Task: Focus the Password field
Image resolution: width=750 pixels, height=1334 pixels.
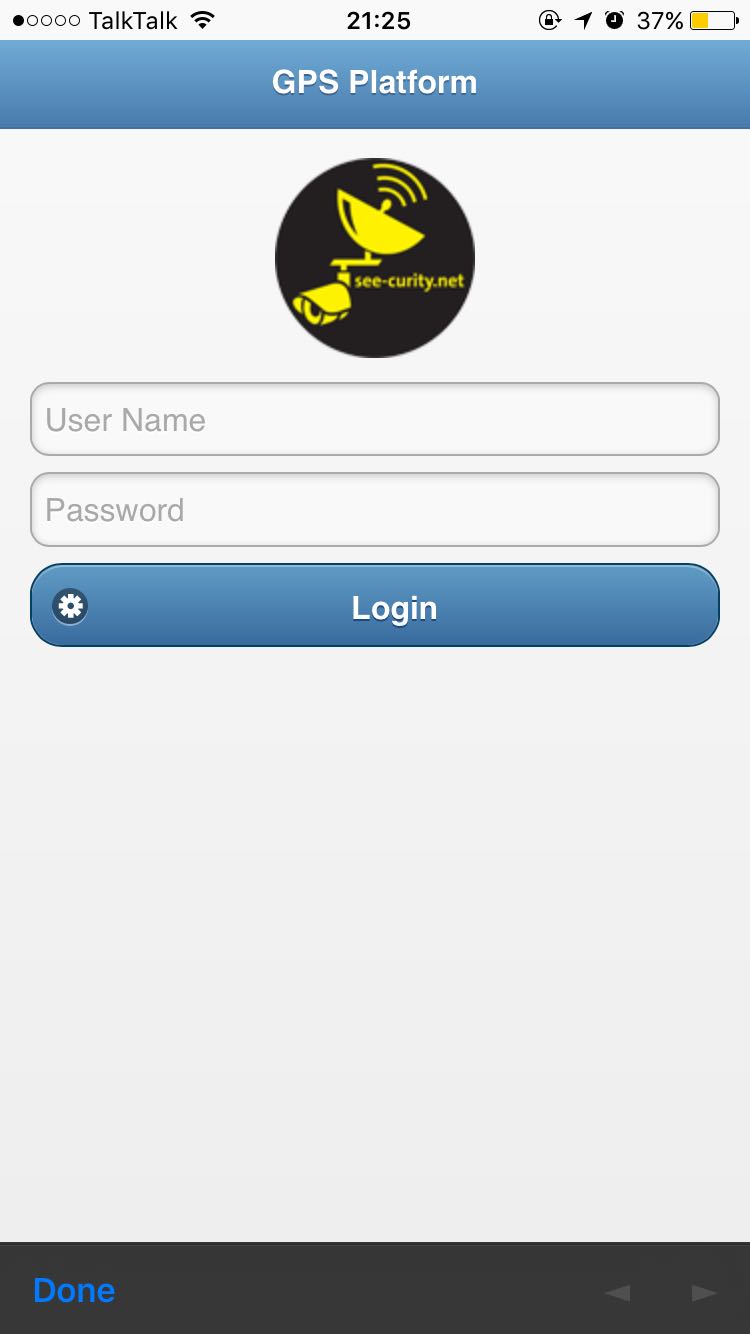Action: [375, 510]
